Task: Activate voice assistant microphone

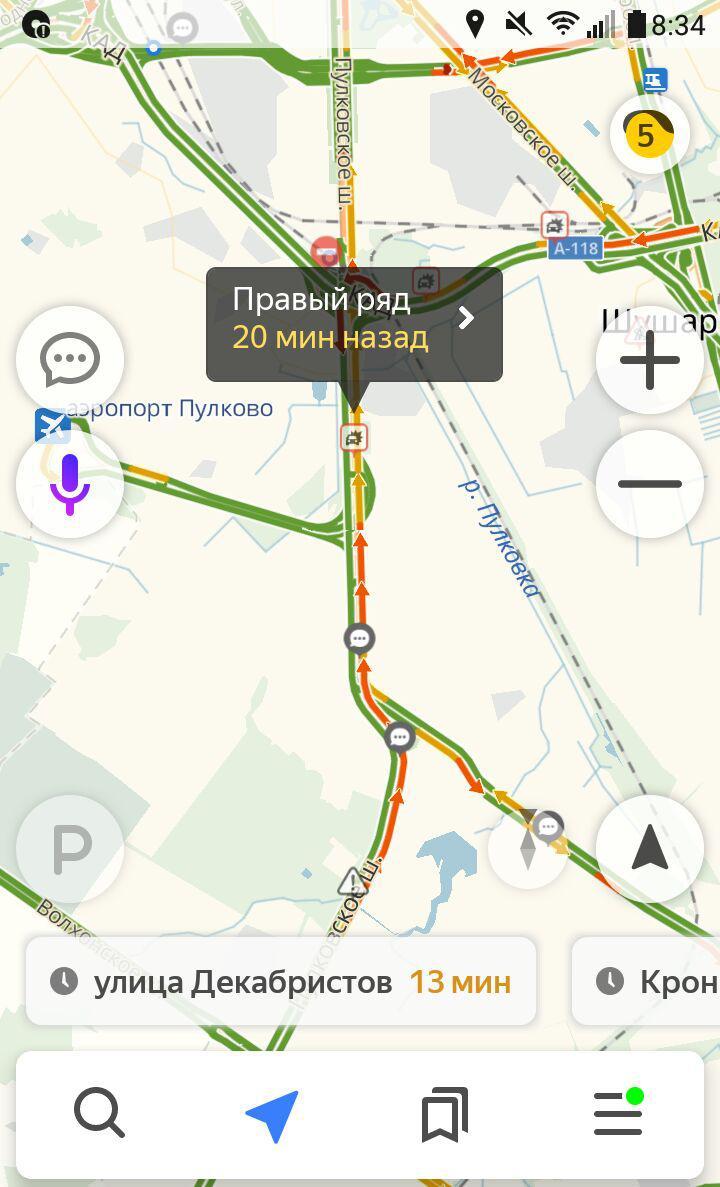Action: point(70,484)
